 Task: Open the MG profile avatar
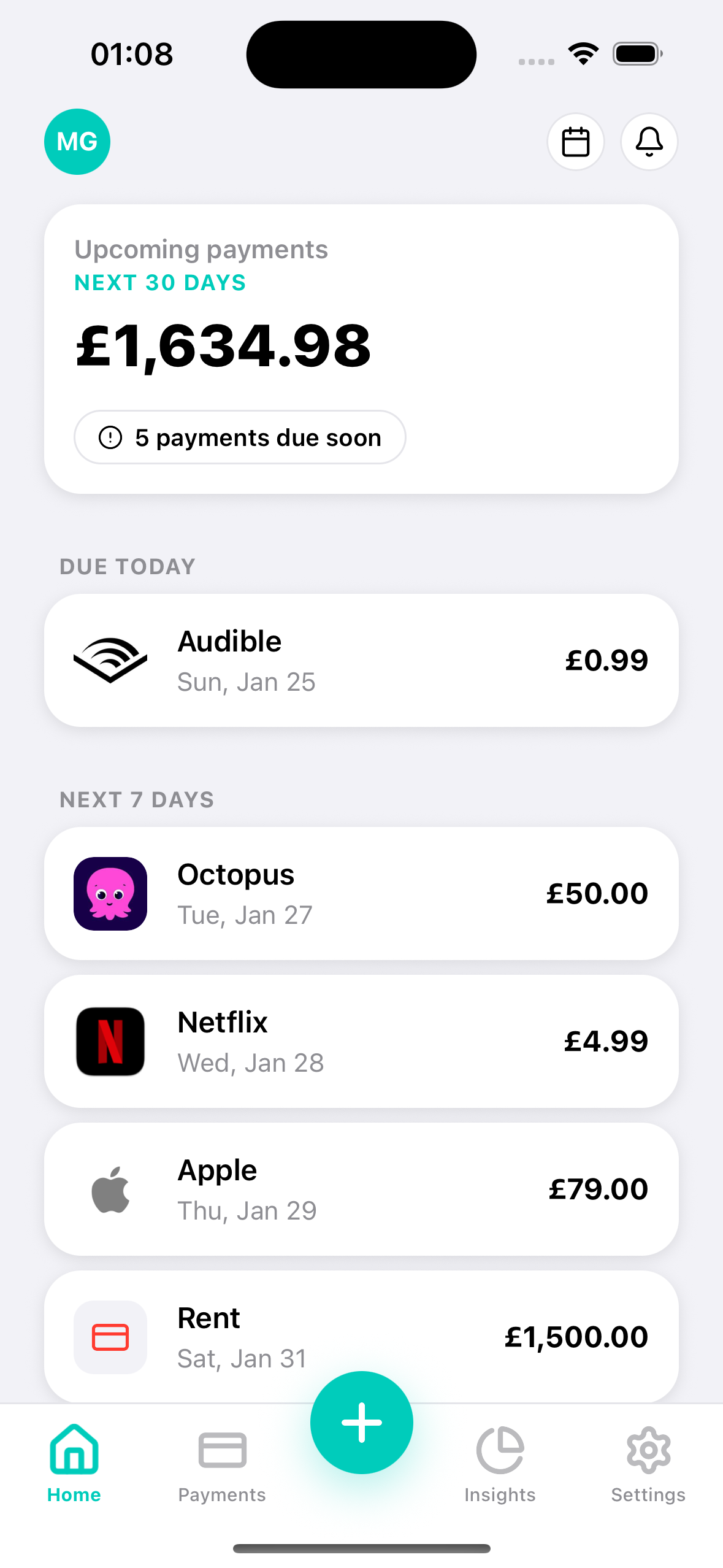77,141
